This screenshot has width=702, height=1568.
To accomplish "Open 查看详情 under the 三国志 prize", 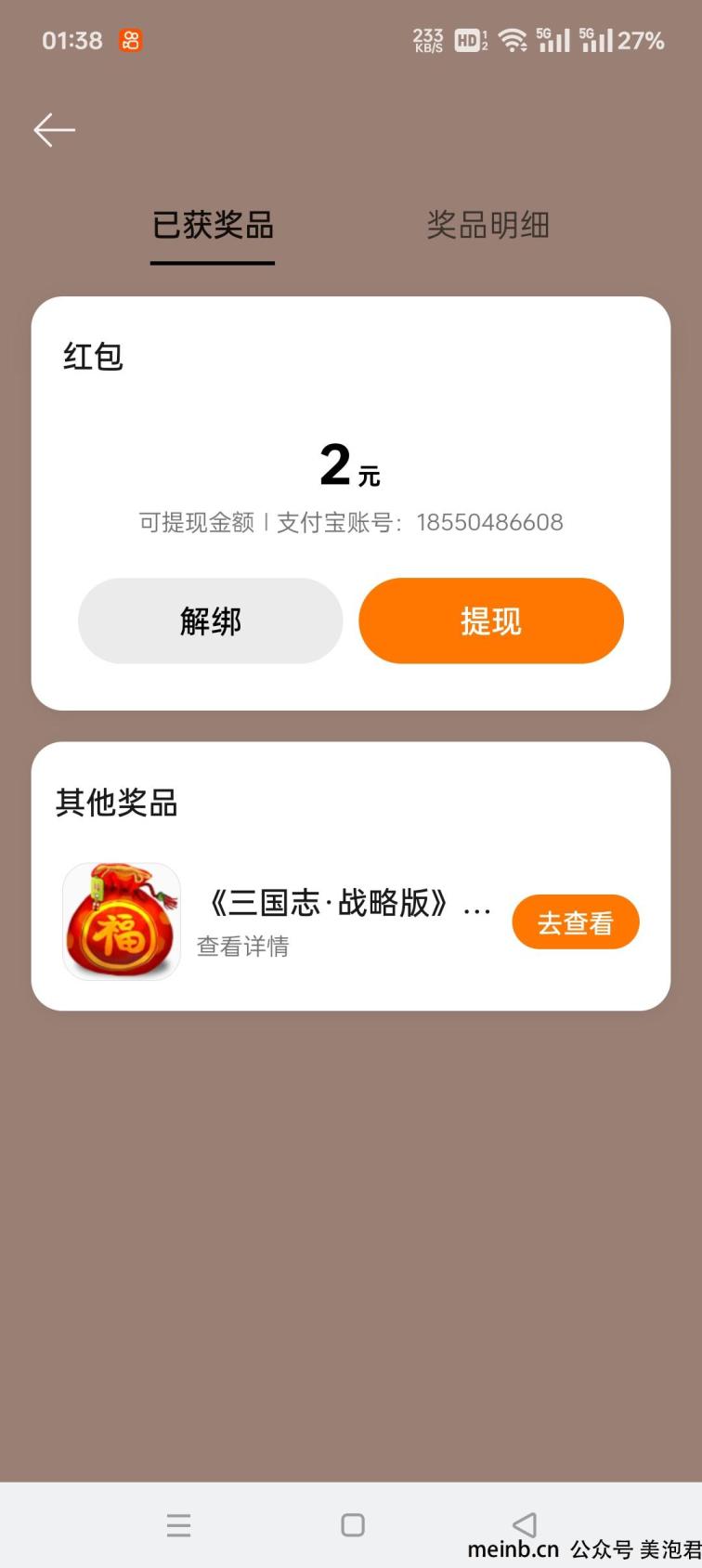I will point(242,947).
